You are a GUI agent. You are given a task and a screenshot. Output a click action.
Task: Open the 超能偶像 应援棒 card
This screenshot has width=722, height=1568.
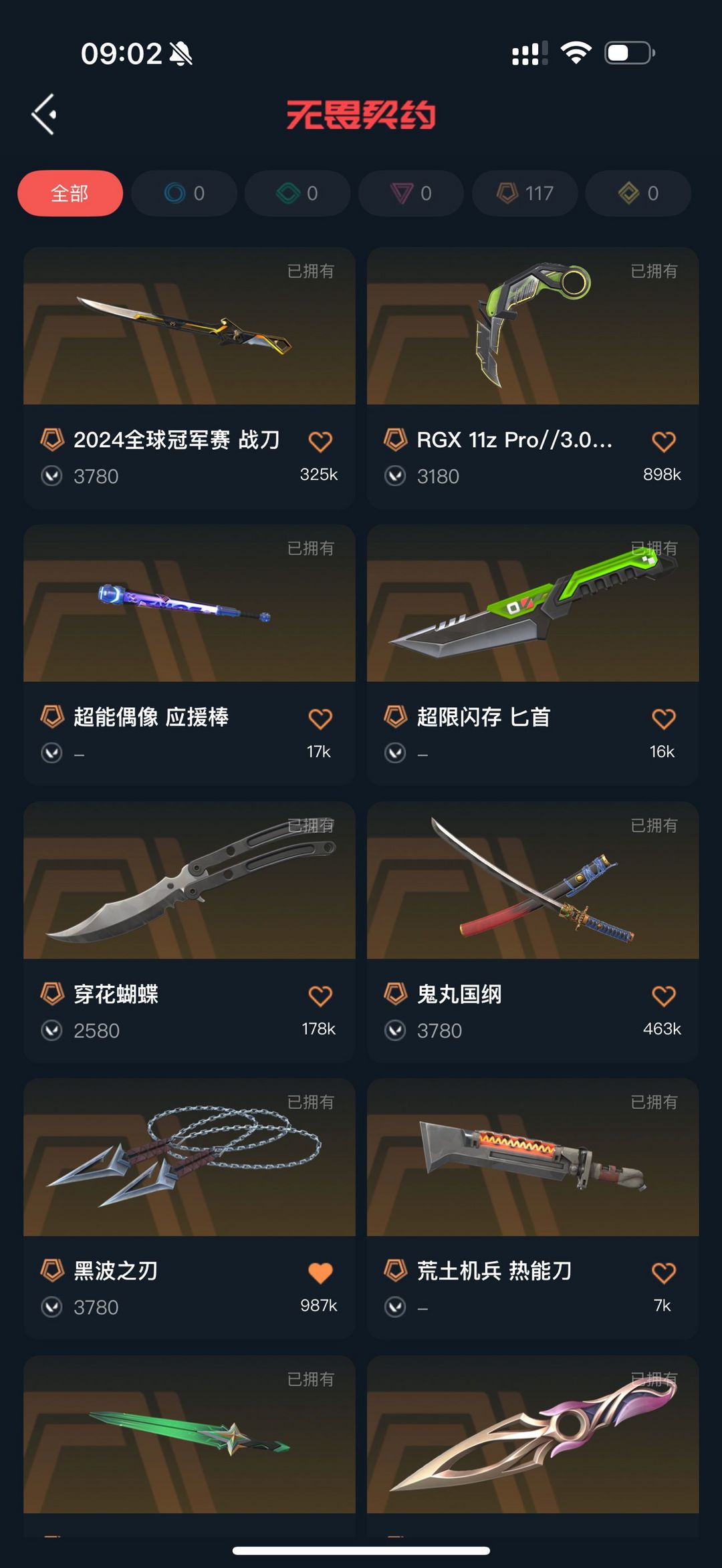coord(189,655)
